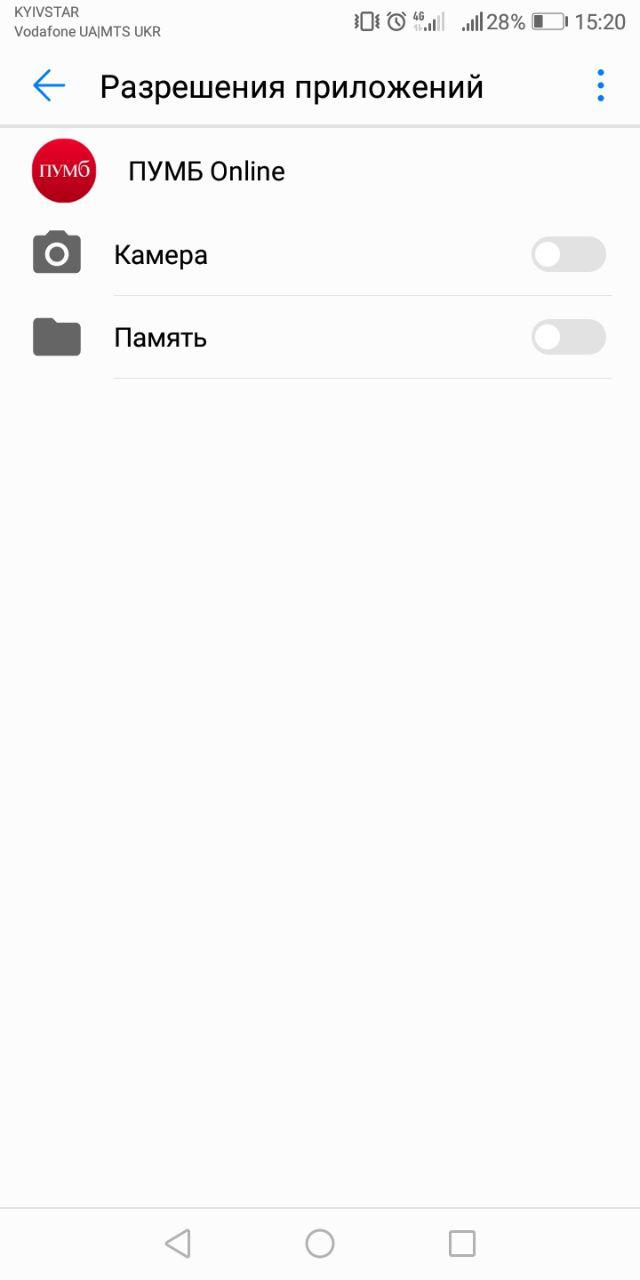Viewport: 640px width, 1280px height.
Task: Go back using the blue arrow
Action: pos(49,86)
